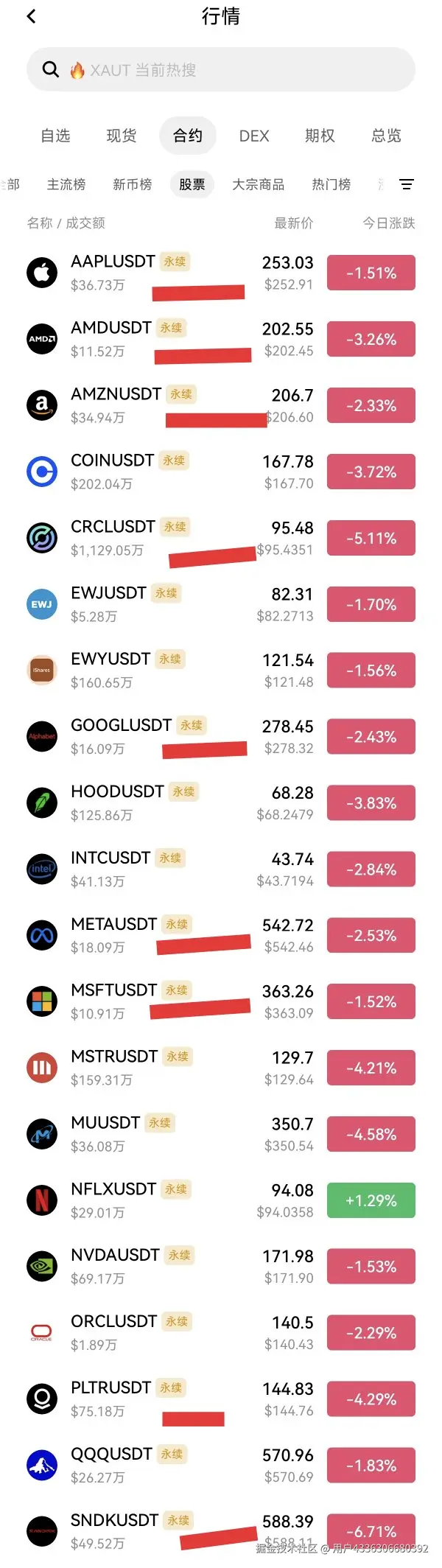This screenshot has height=1568, width=442.
Task: Open the COINUSDT contract row
Action: click(x=112, y=461)
